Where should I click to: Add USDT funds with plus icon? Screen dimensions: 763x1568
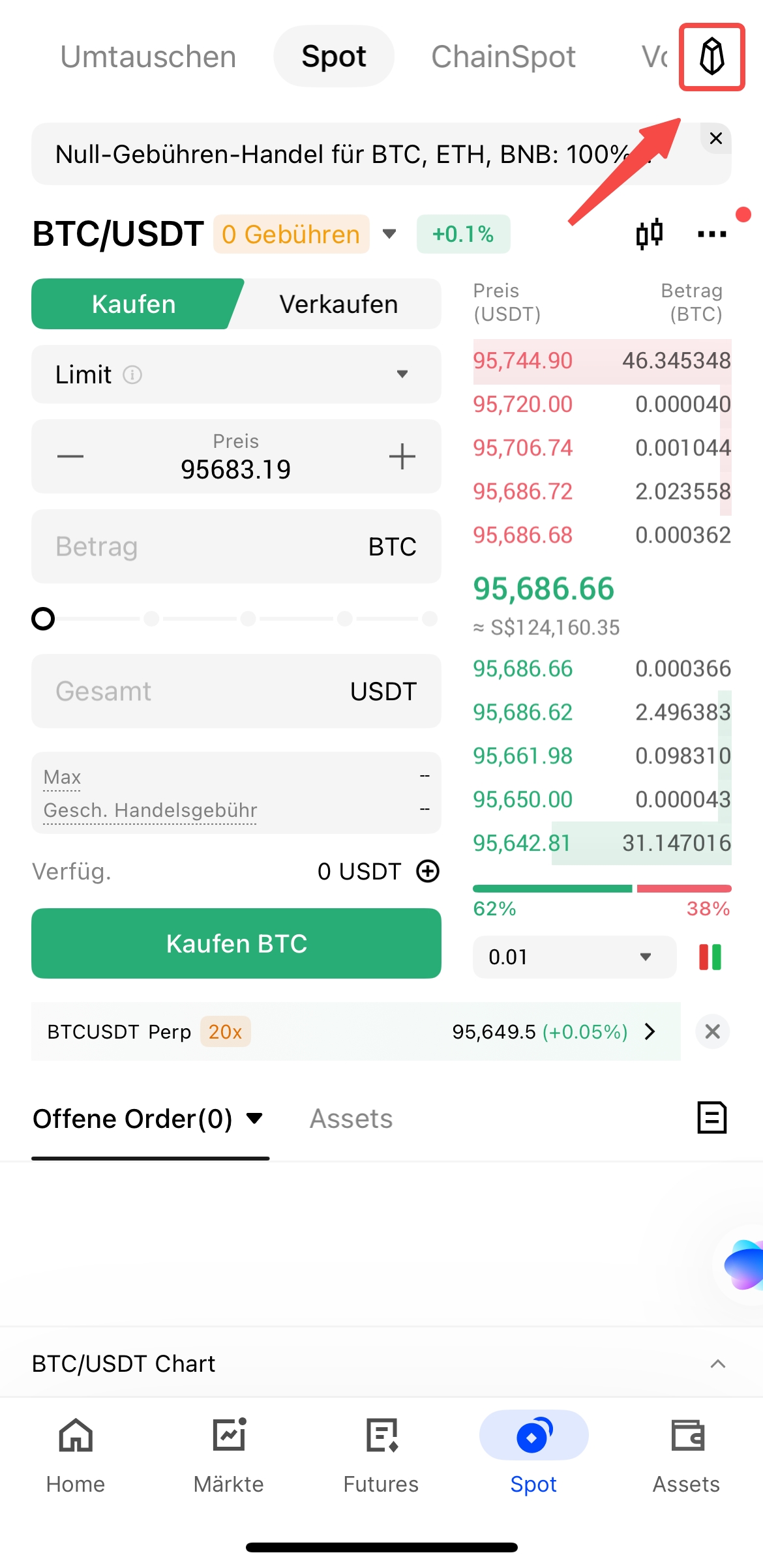(x=428, y=871)
